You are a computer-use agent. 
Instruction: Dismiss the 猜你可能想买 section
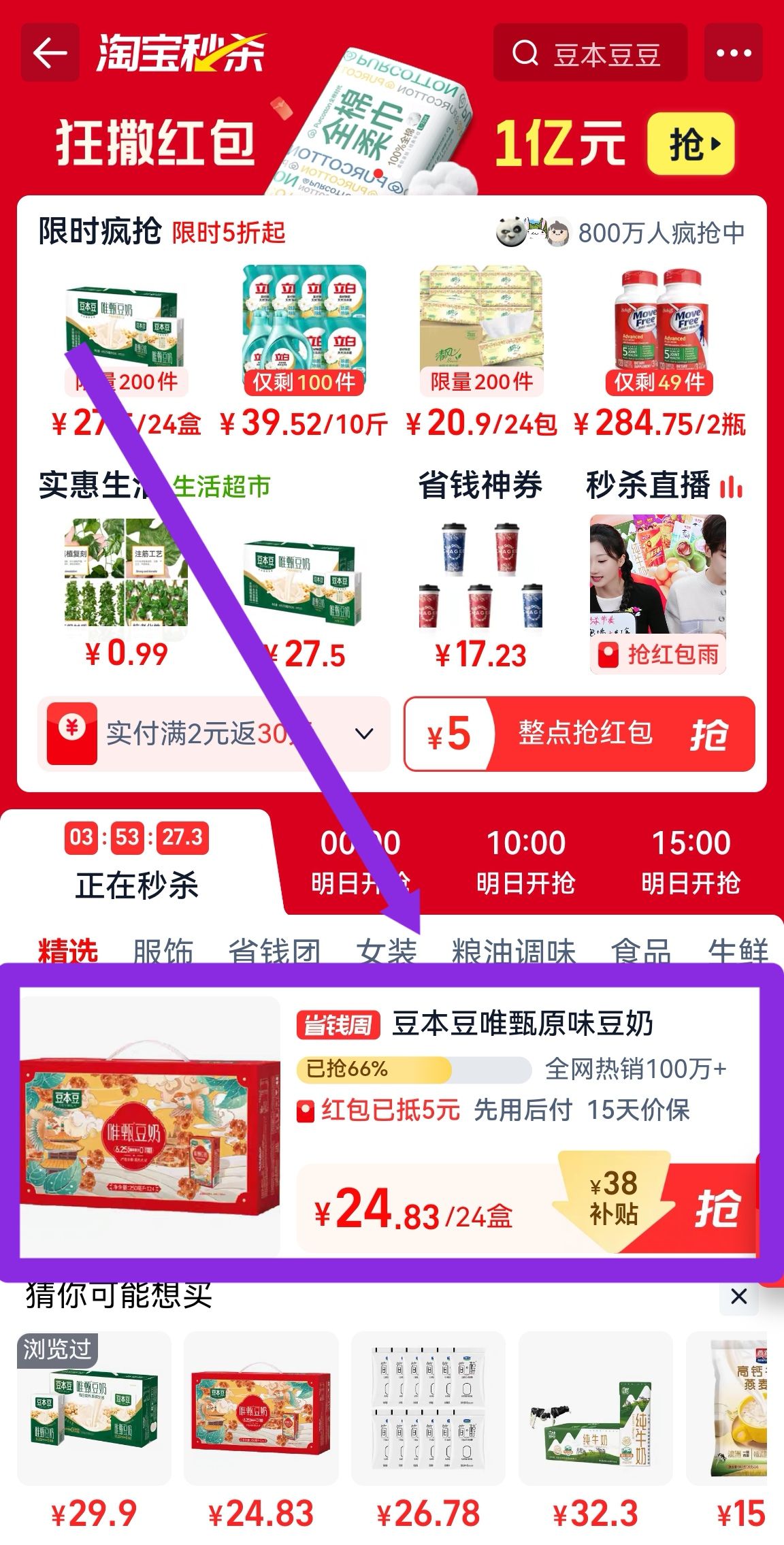pyautogui.click(x=738, y=1296)
